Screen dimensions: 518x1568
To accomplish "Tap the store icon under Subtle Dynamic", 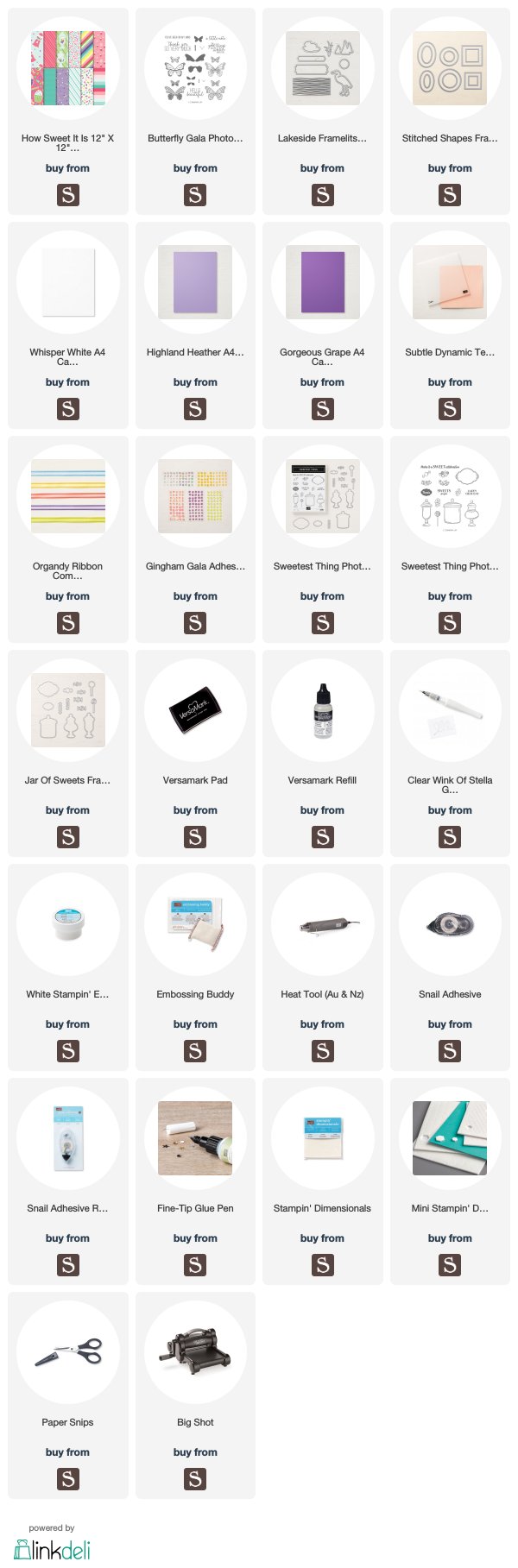I will [450, 409].
